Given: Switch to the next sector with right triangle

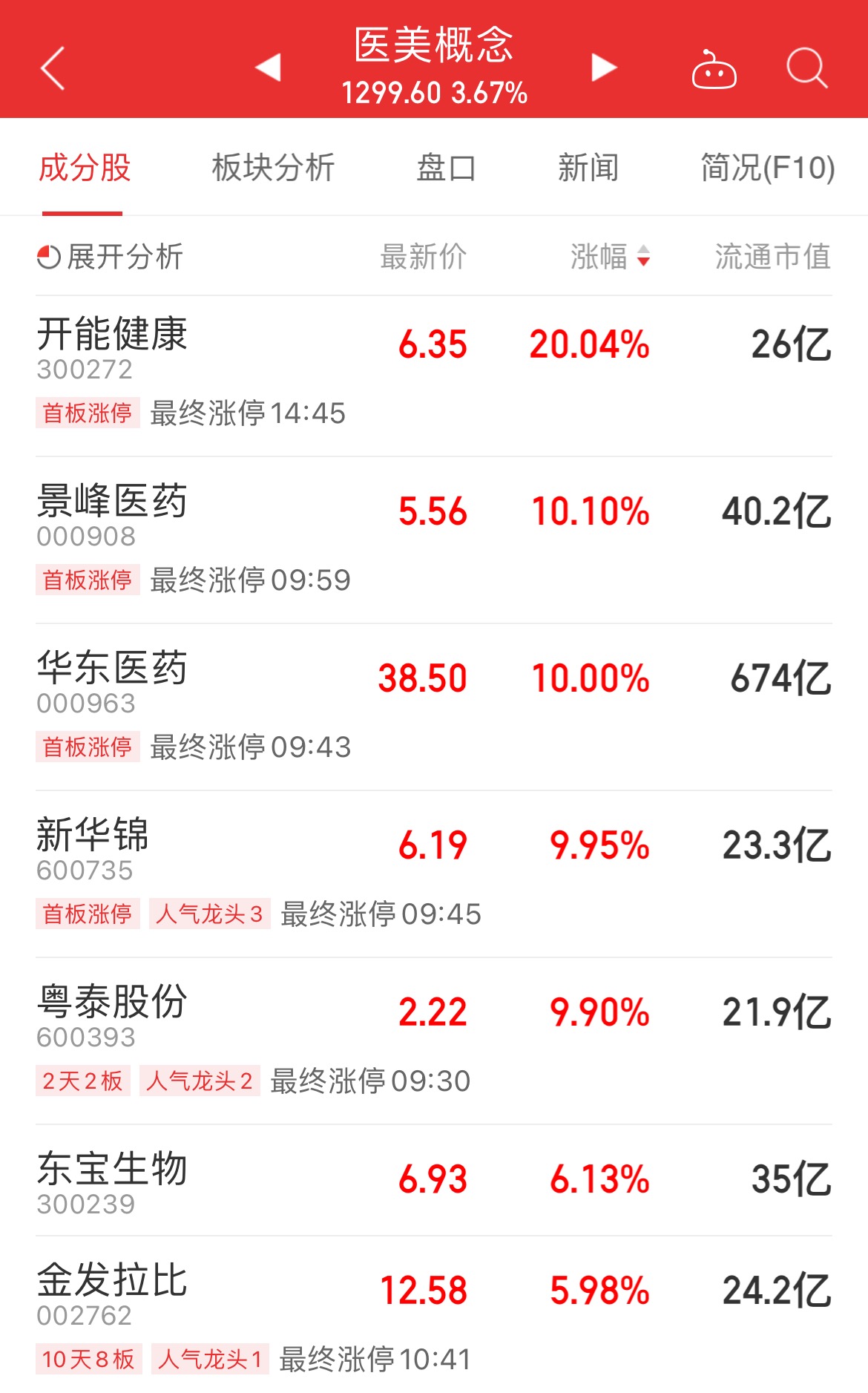Looking at the screenshot, I should point(604,68).
